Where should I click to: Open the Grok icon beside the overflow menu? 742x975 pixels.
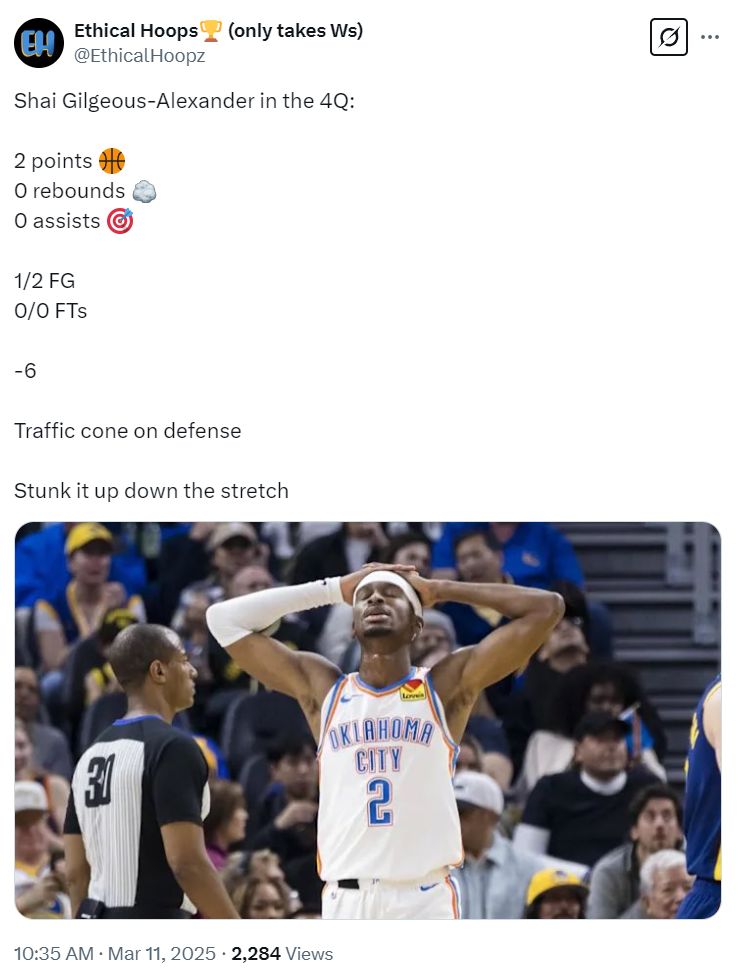coord(669,38)
